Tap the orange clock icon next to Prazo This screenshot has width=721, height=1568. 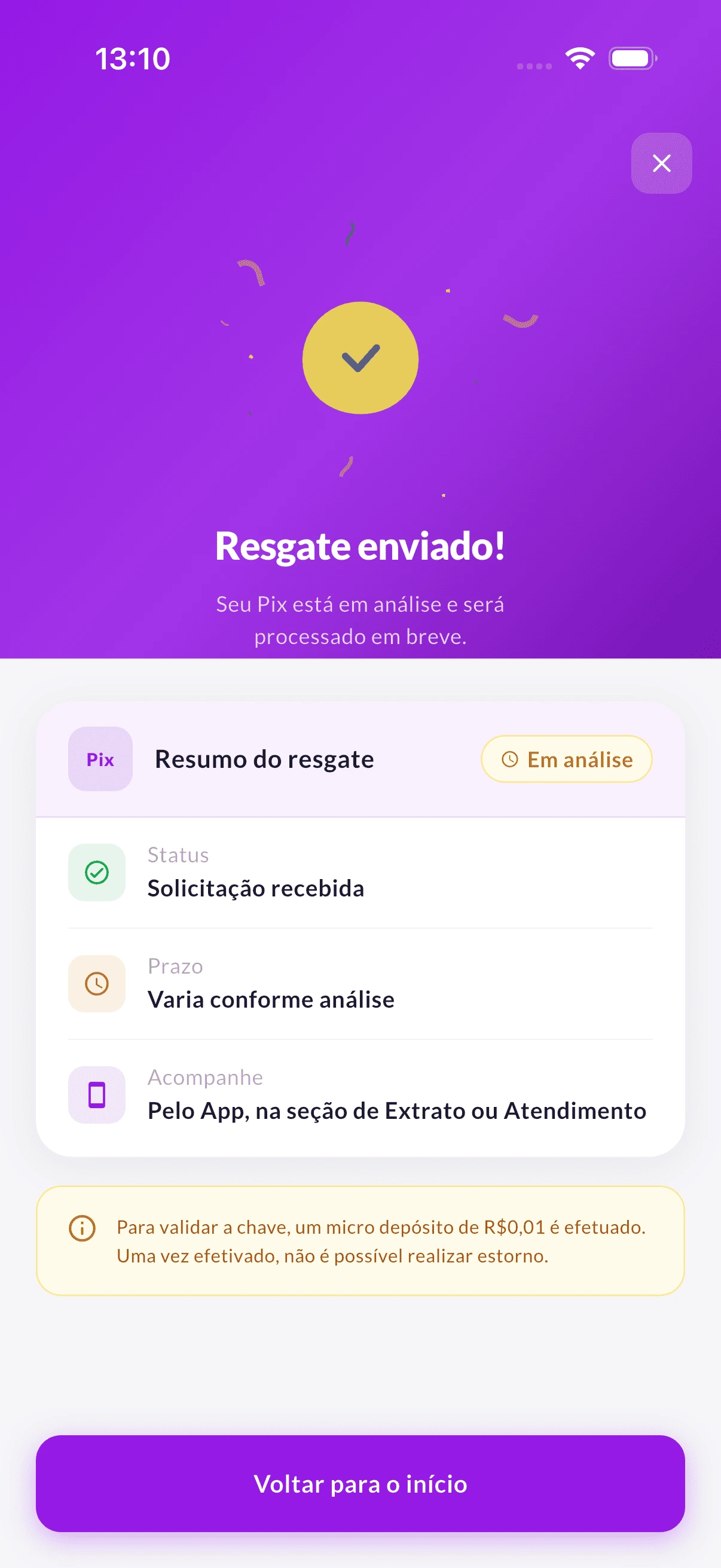[x=96, y=983]
